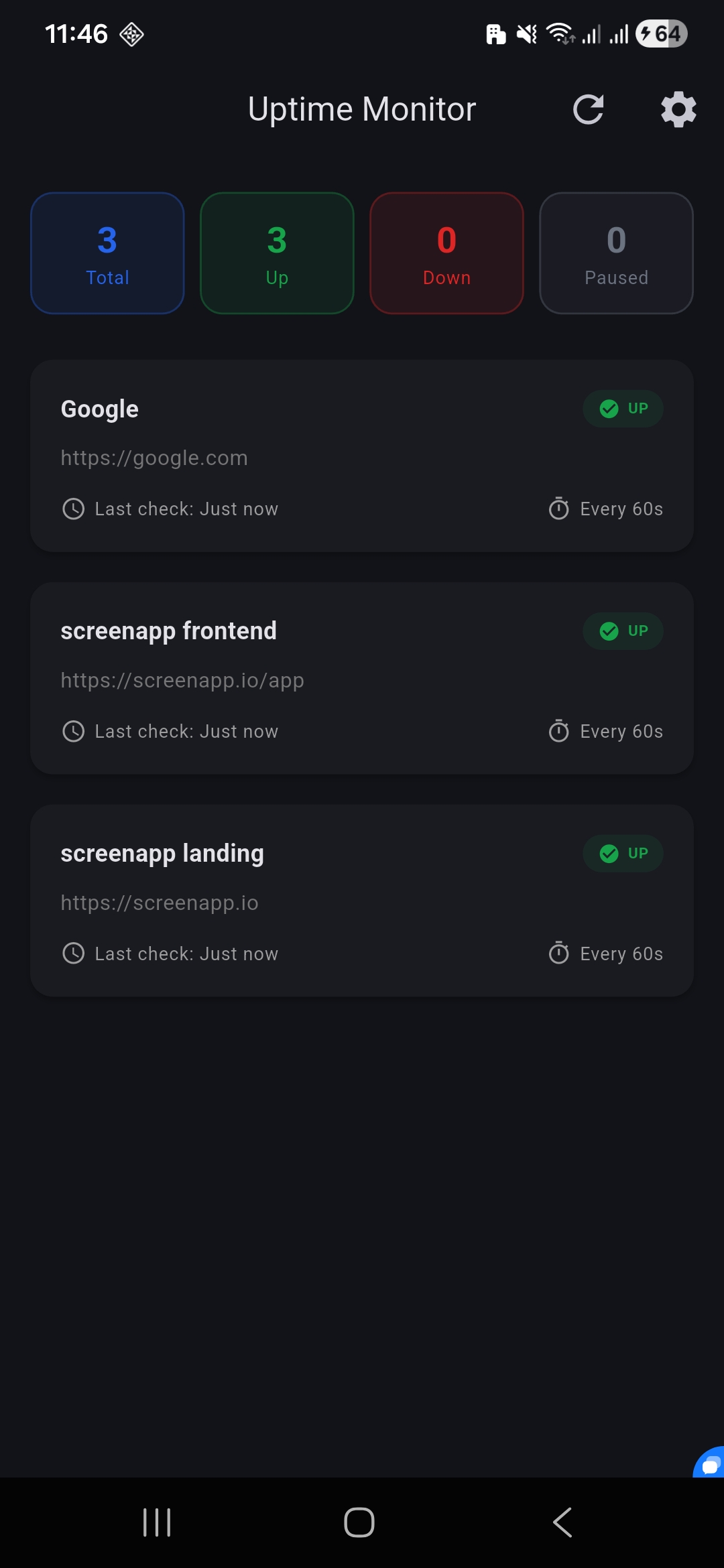Open the settings gear
This screenshot has width=724, height=1568.
pos(678,109)
